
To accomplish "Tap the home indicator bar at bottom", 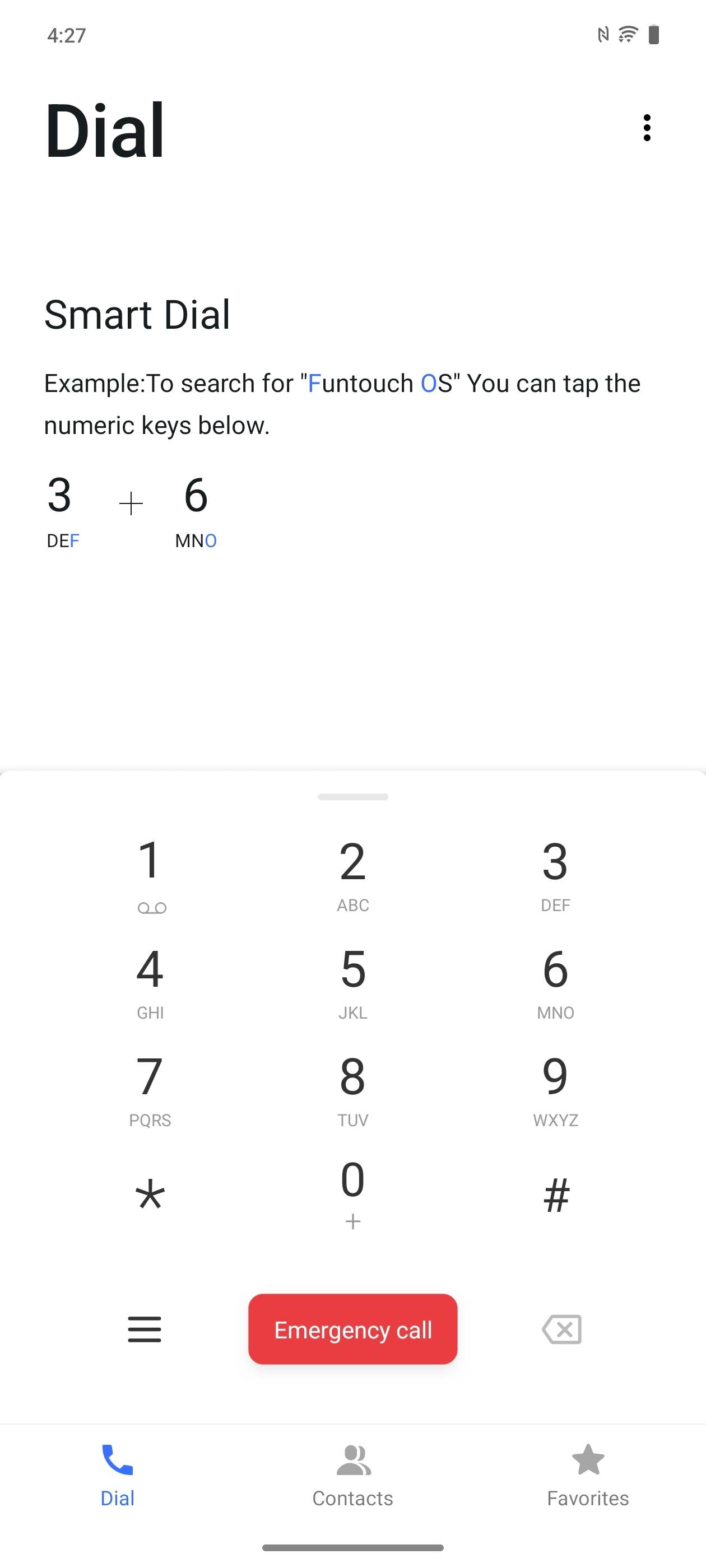I will pos(352,1549).
